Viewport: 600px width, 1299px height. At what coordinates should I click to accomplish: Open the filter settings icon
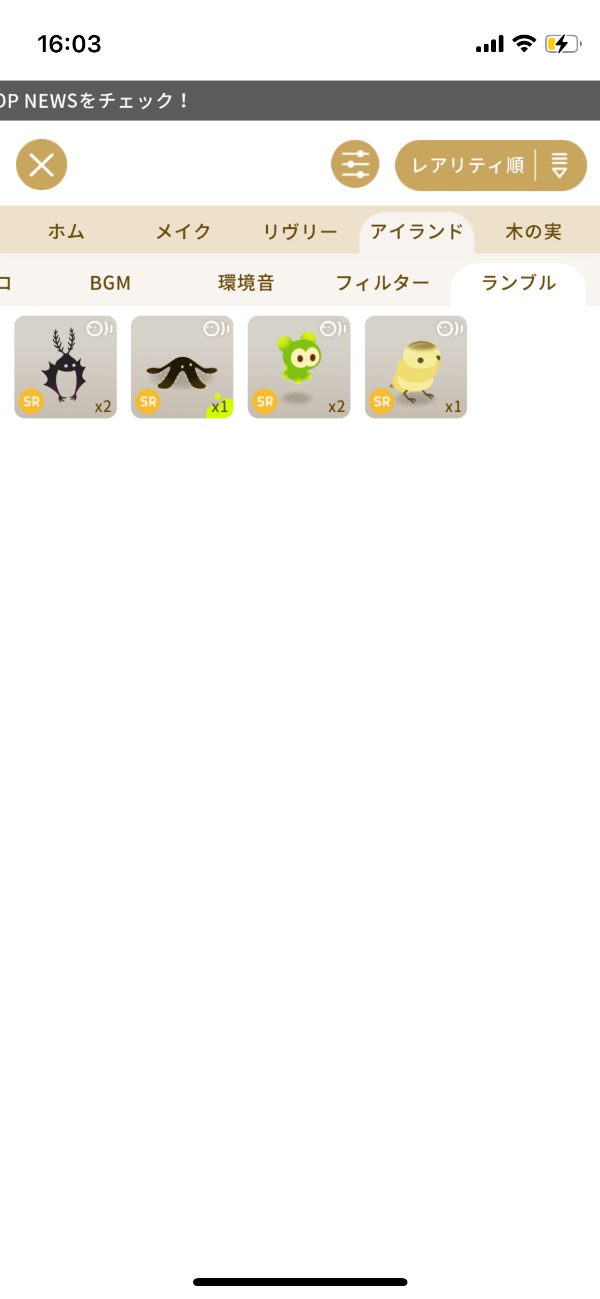(x=355, y=164)
